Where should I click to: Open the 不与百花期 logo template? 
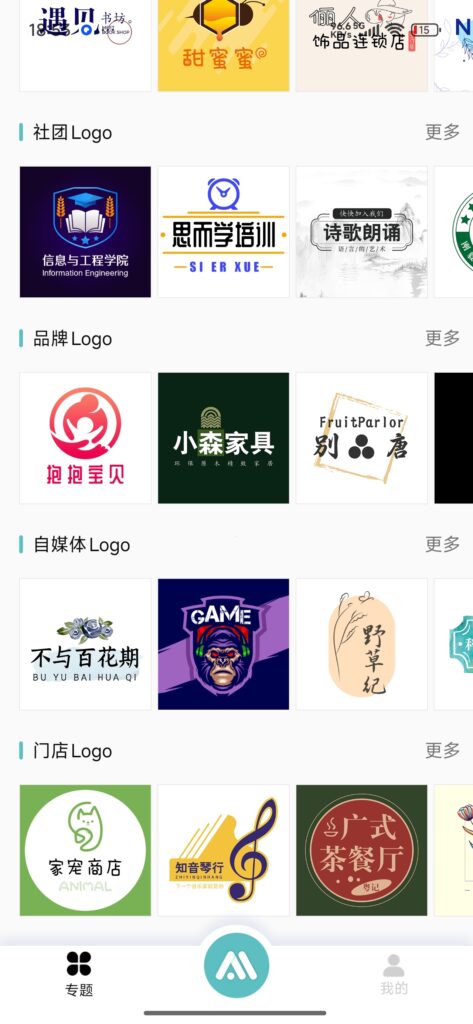[x=85, y=644]
